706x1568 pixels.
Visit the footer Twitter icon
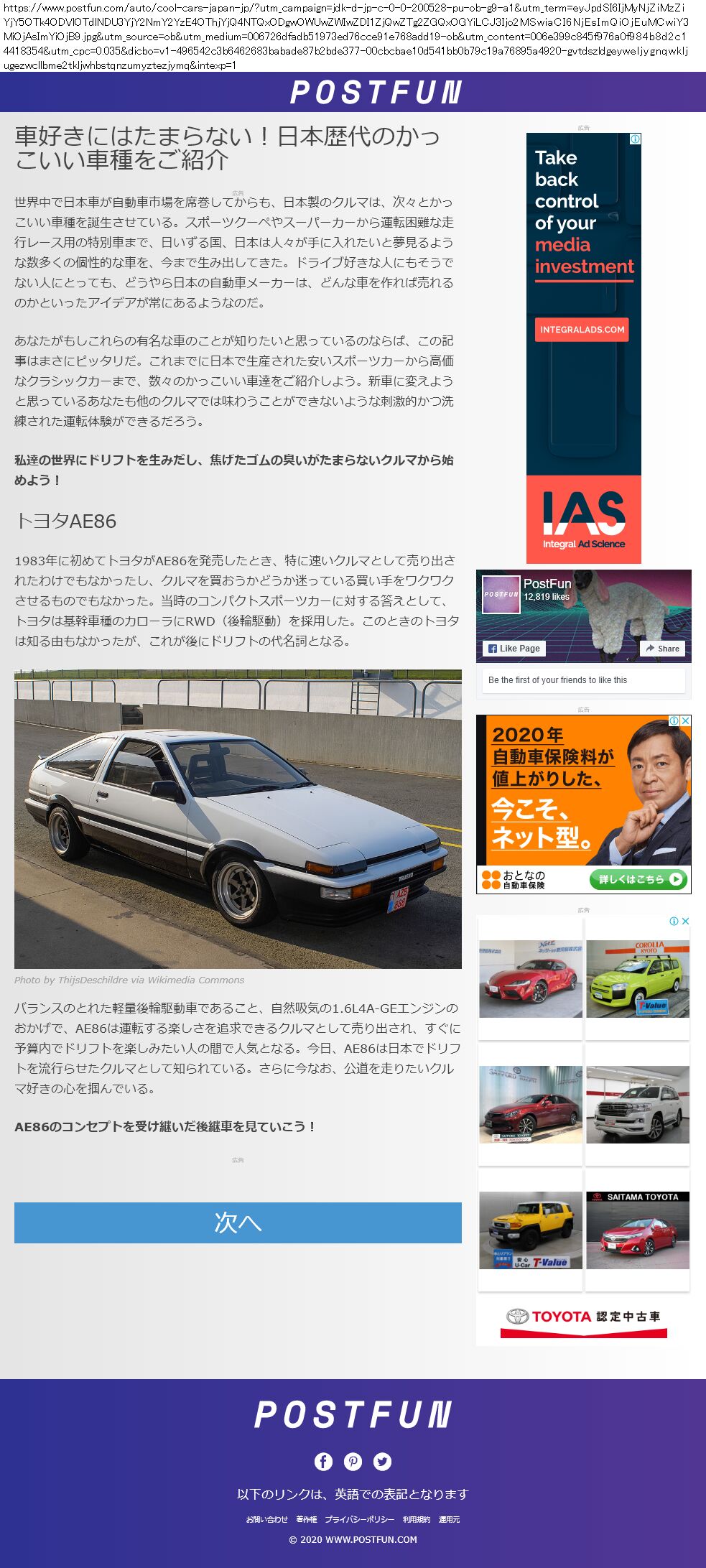382,1461
